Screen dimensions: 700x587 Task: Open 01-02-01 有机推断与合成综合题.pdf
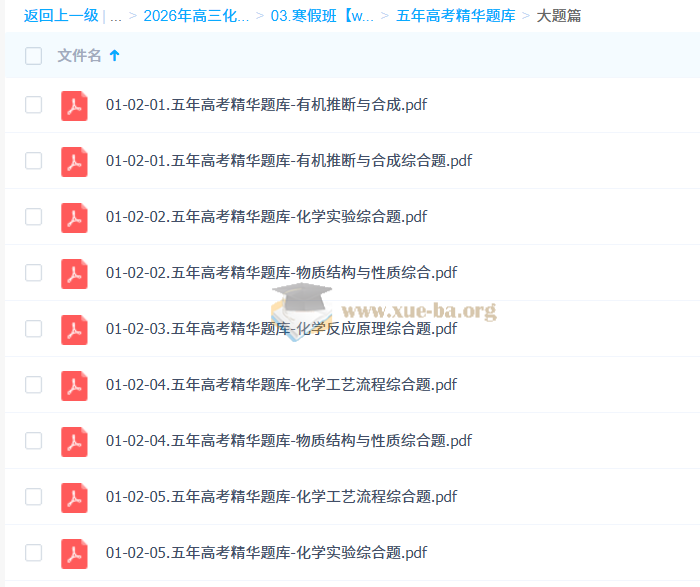[288, 161]
